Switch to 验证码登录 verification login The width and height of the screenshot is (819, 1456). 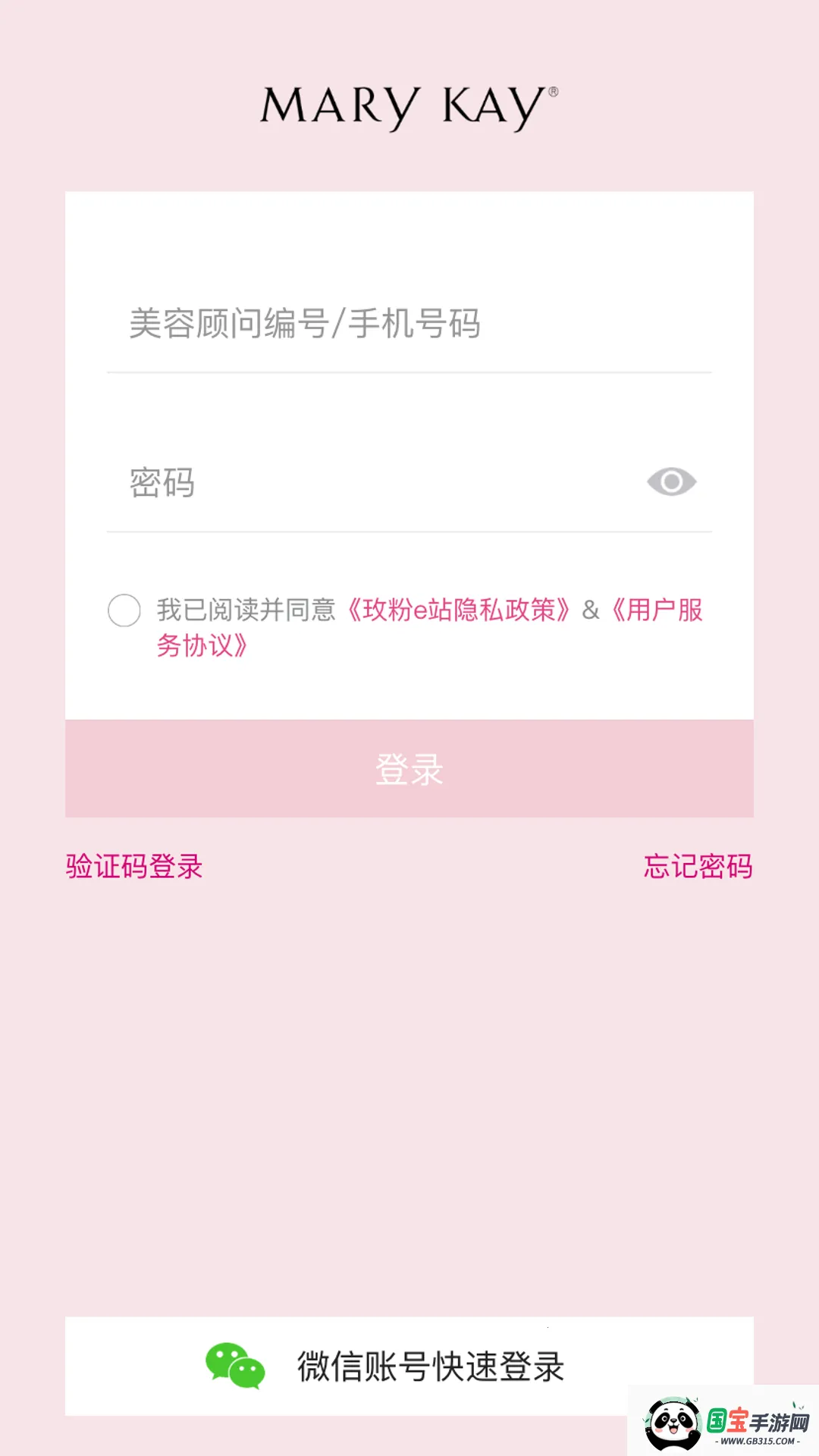[133, 867]
